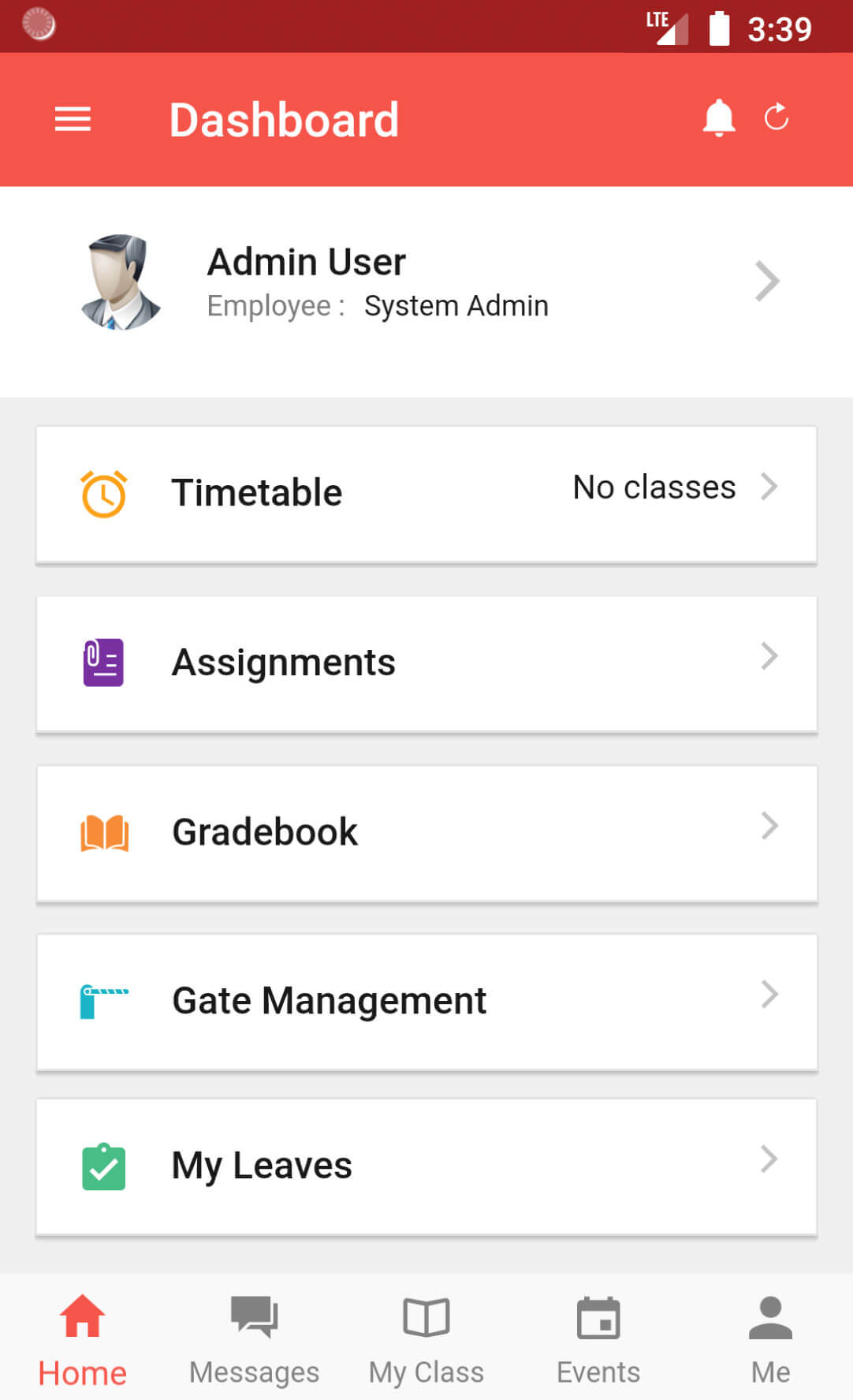
Task: Refresh the dashboard
Action: pos(777,118)
